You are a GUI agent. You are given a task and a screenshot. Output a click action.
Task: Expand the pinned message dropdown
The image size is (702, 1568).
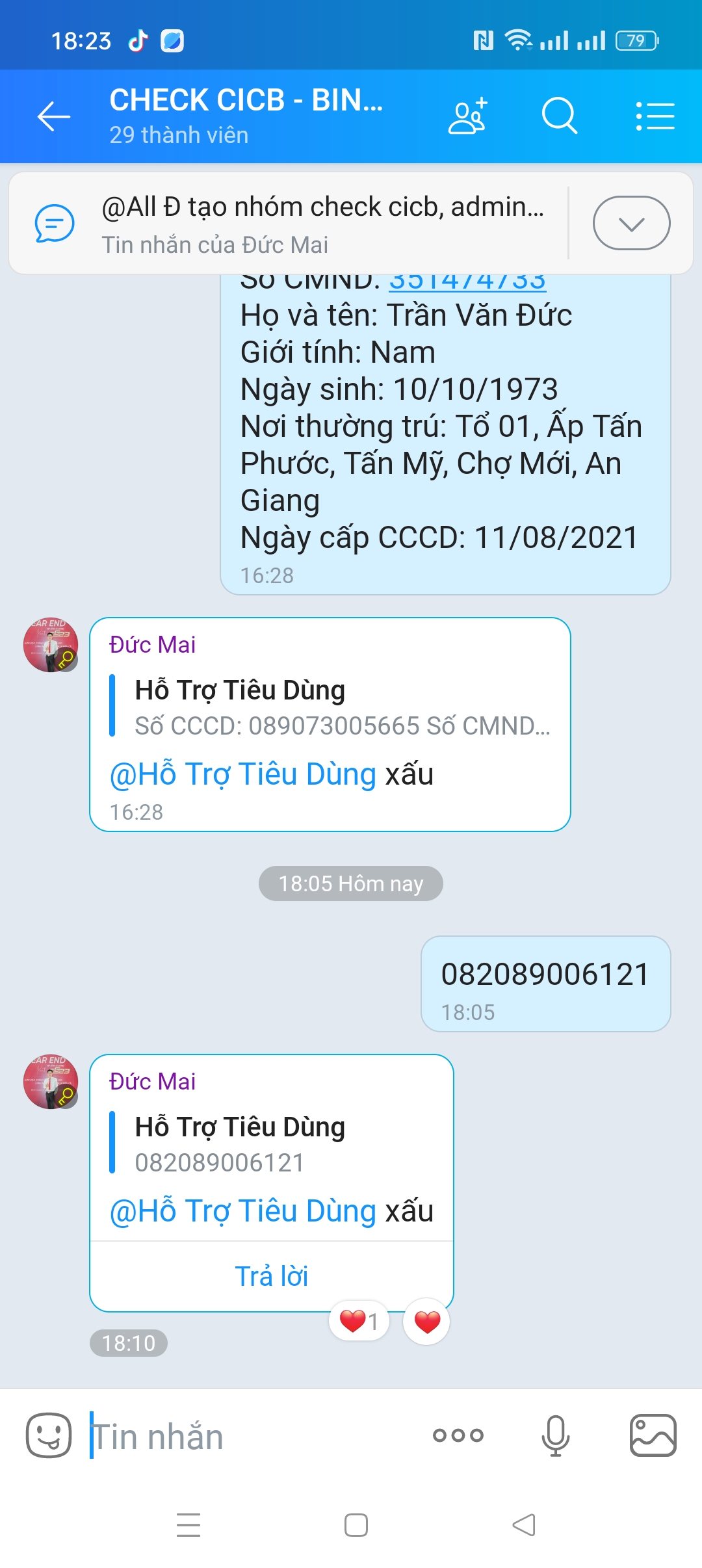[x=631, y=223]
